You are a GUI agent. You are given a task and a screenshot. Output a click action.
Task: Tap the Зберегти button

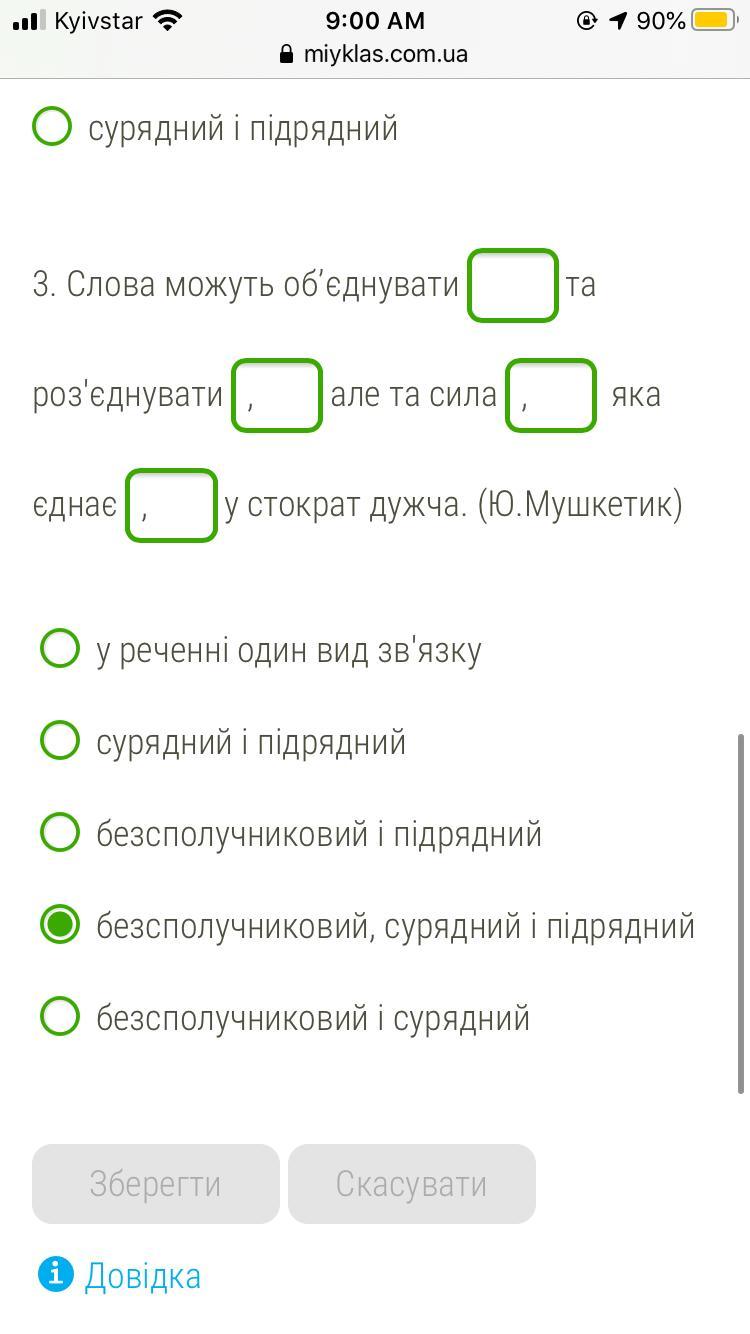coord(156,1184)
